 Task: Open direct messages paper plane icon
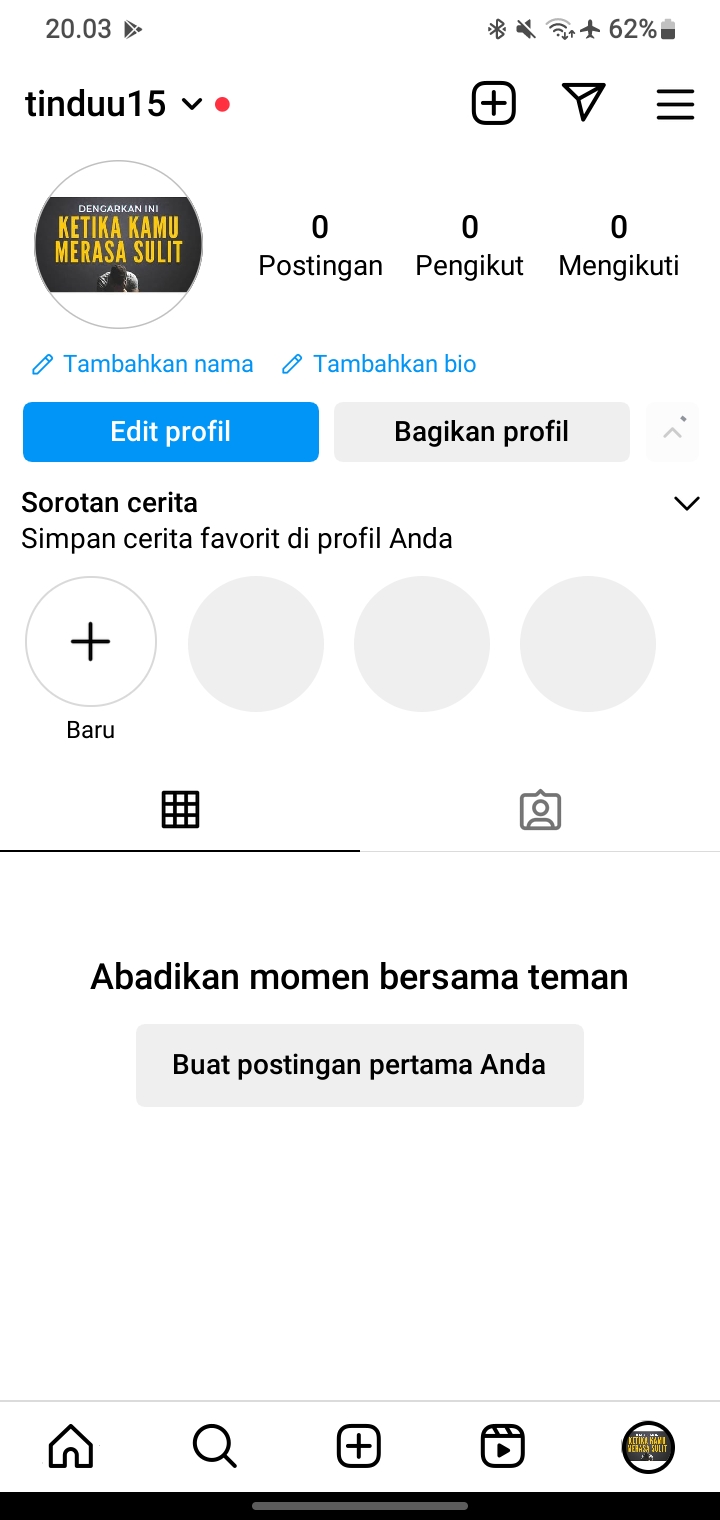coord(584,103)
